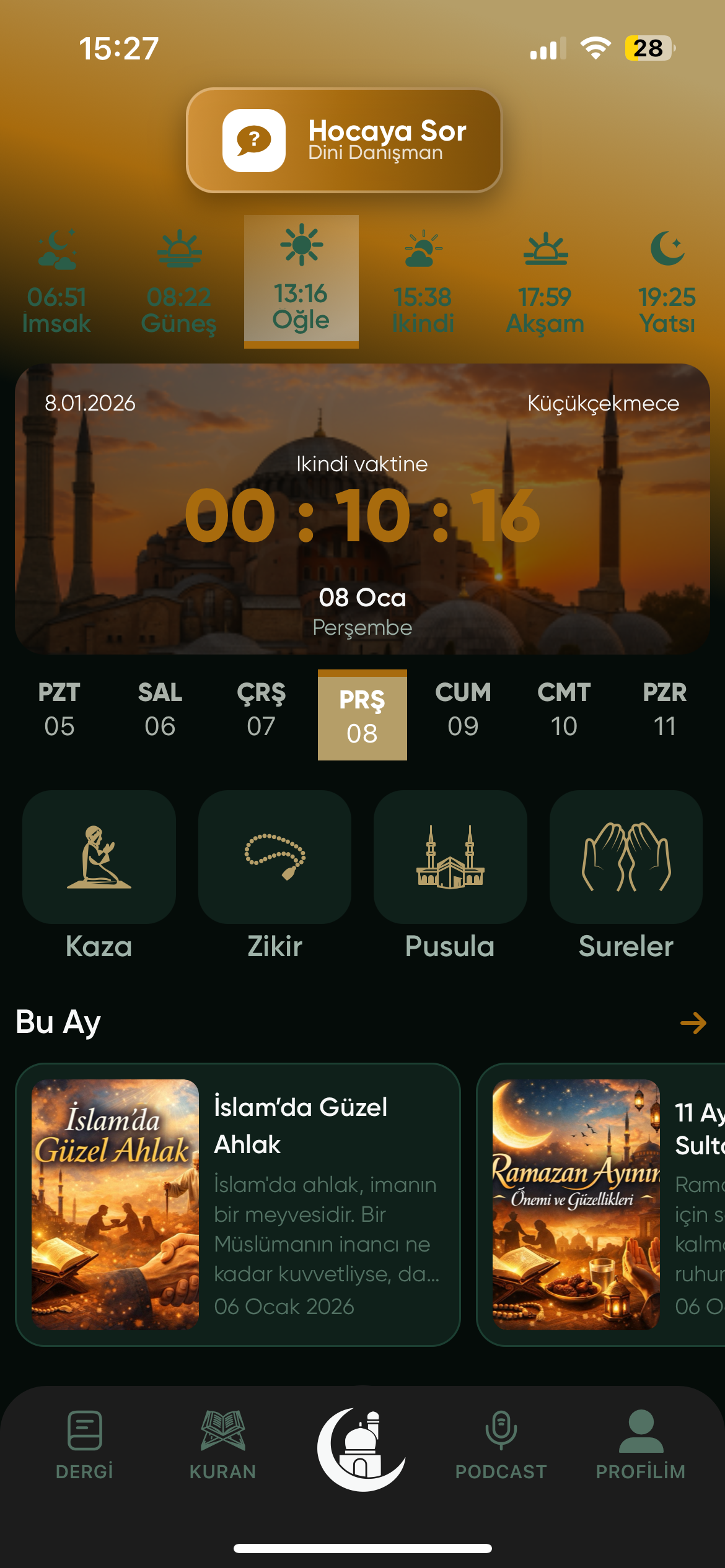Open the Ramazan Ayının Önemi cover image
The width and height of the screenshot is (725, 1568).
576,1204
